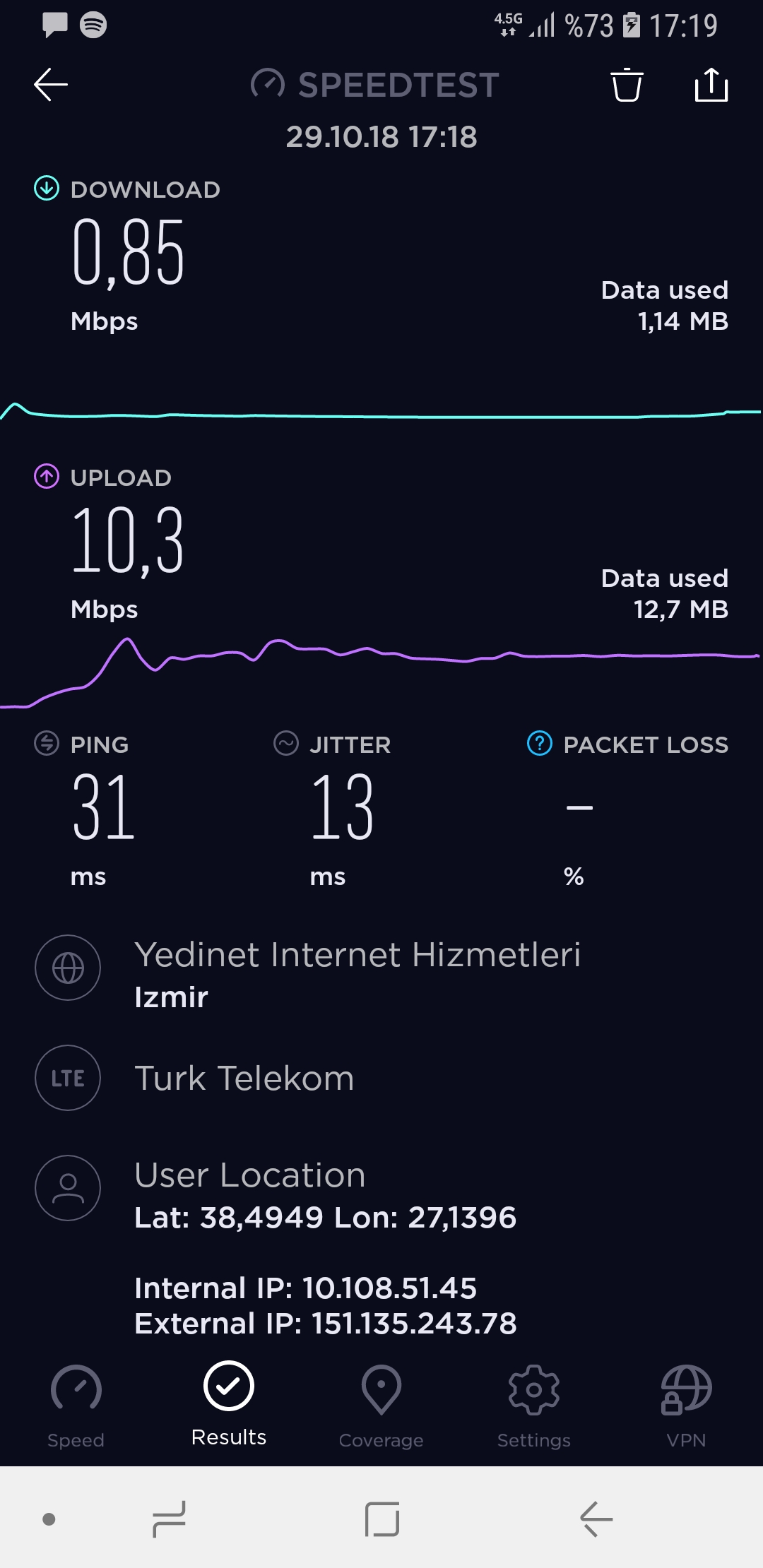Delete this speed test result
Screen dimensions: 763x1568
click(627, 85)
